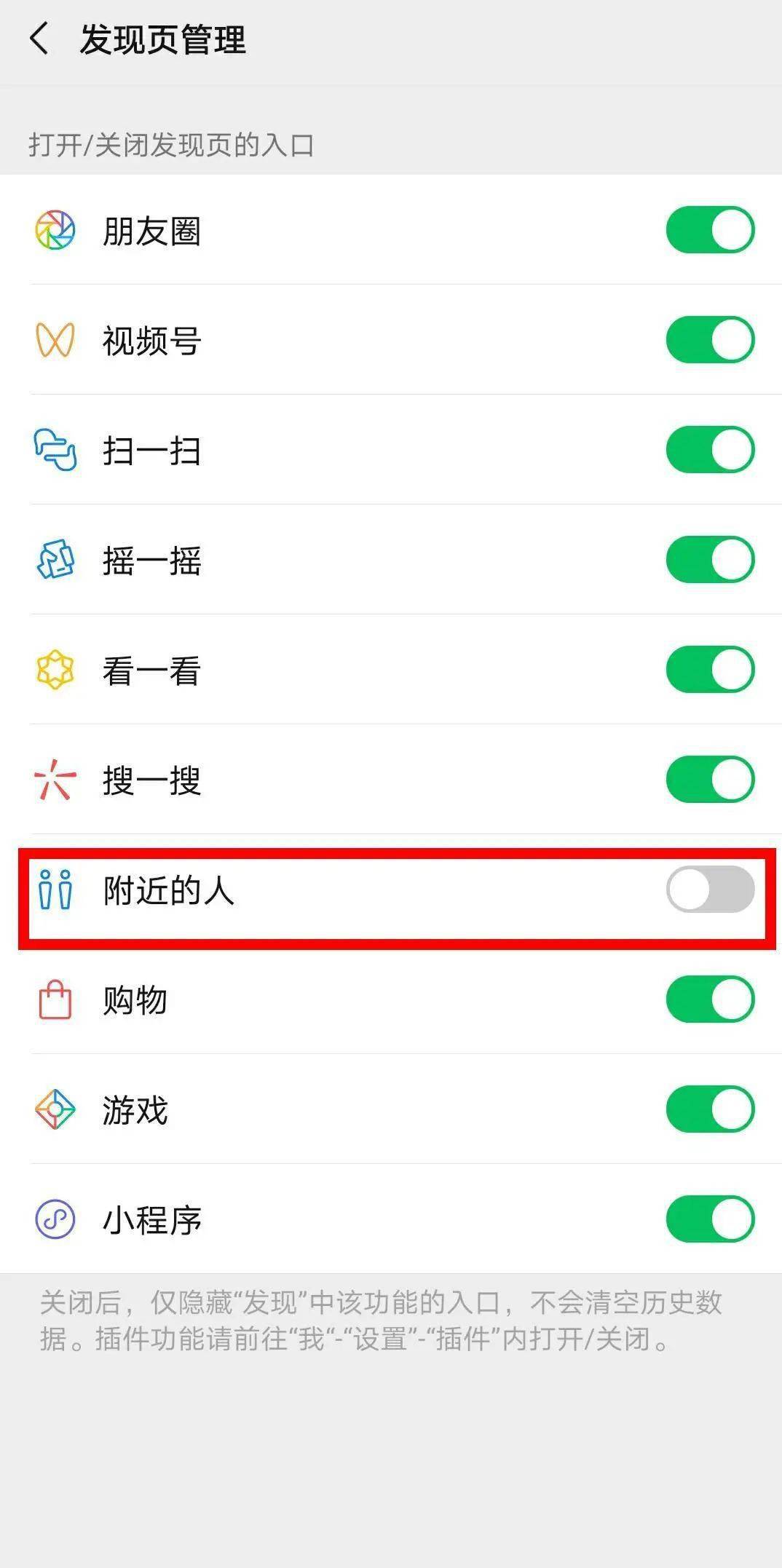Enable 附近的人

pyautogui.click(x=710, y=890)
